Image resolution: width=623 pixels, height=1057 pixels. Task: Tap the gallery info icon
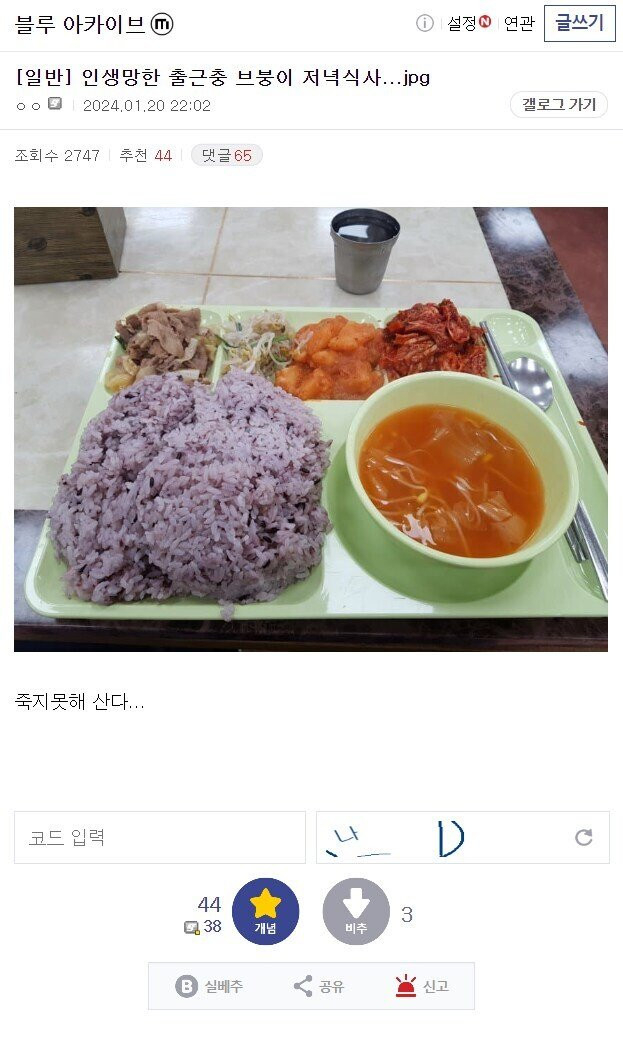(425, 24)
